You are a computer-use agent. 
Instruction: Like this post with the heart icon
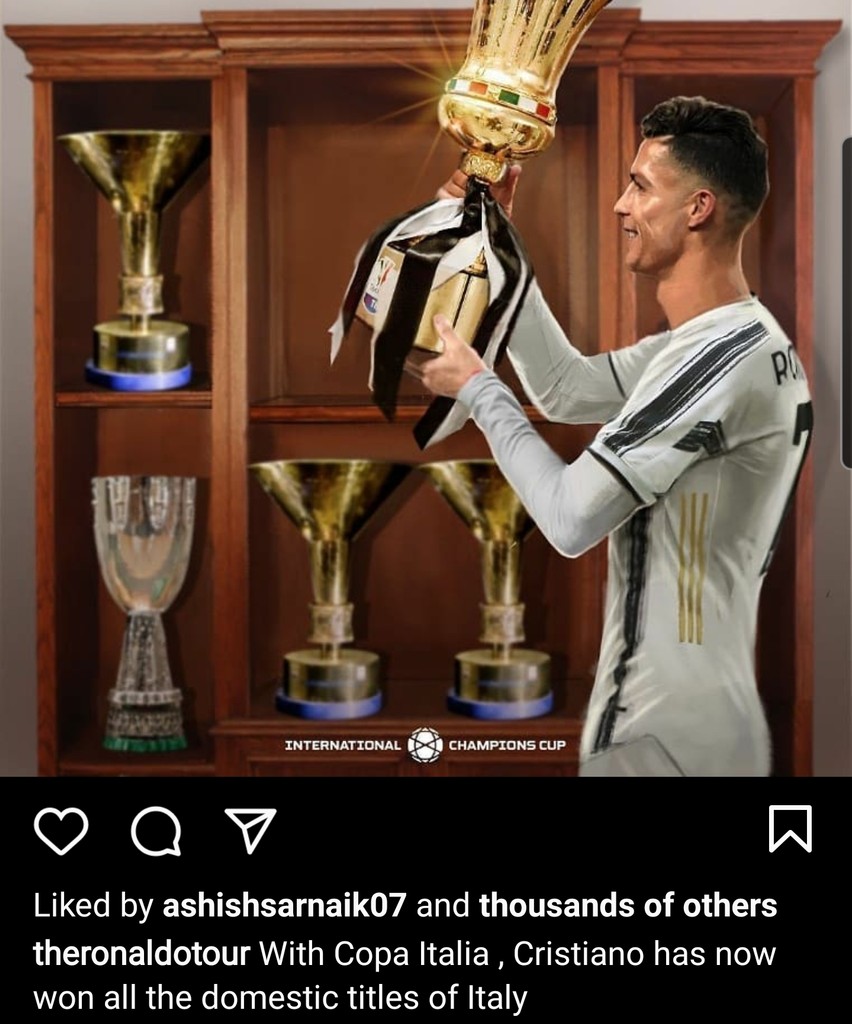point(61,830)
